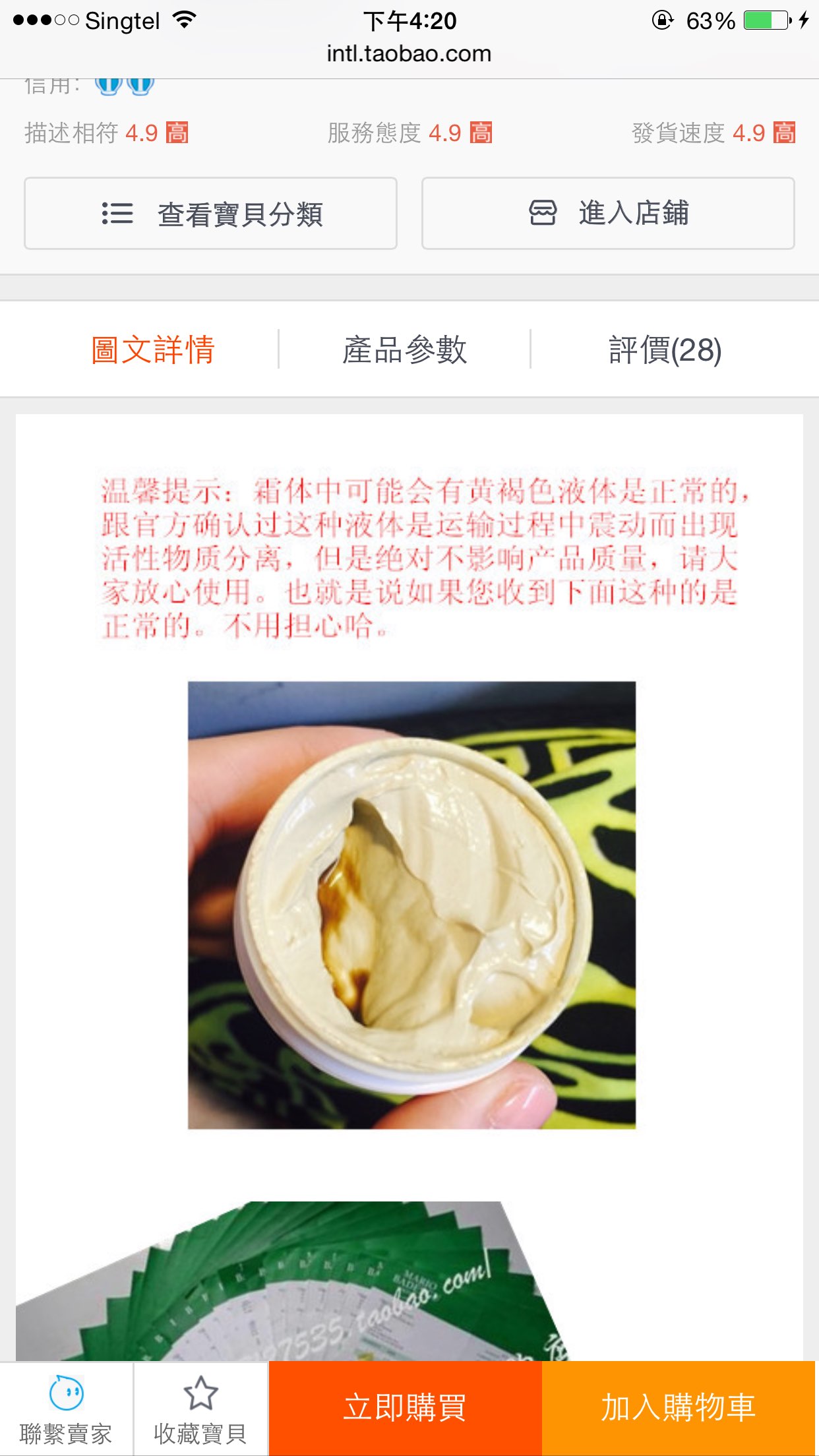This screenshot has height=1456, width=819.
Task: Tap the intl.taobao.com address bar
Action: 409,54
